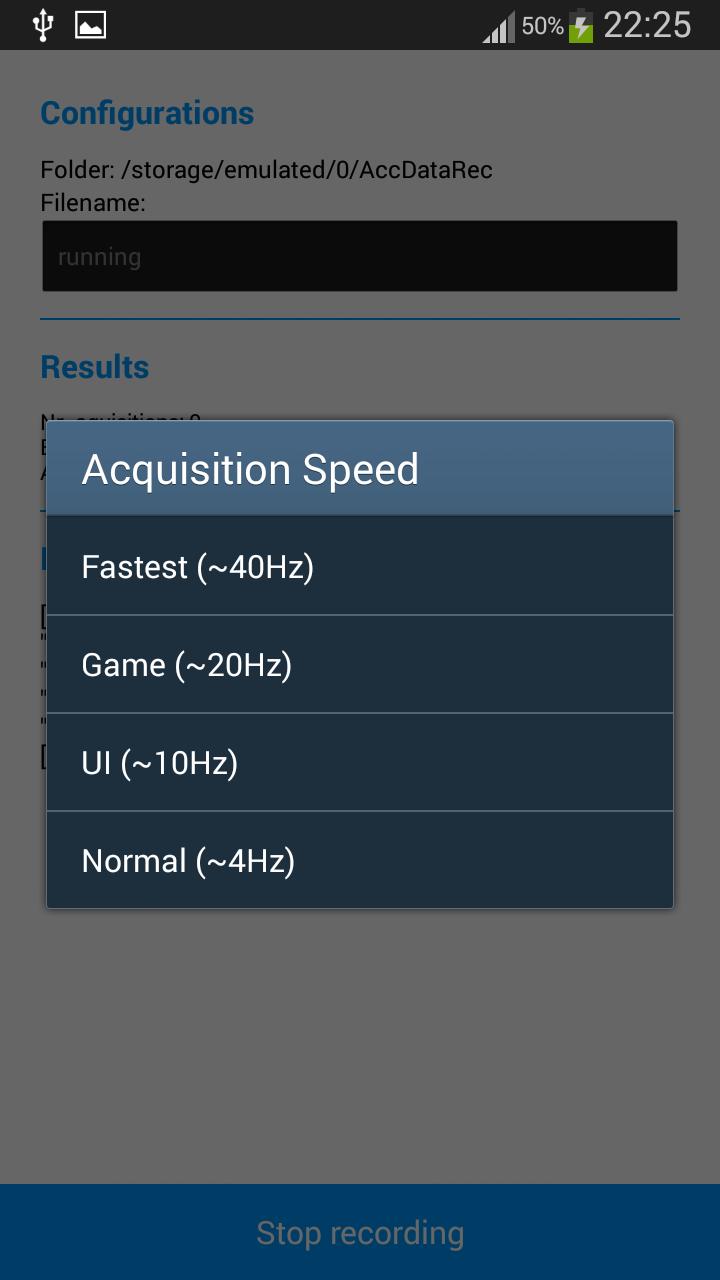This screenshot has height=1280, width=720.
Task: Tap the dimmed background to dismiss dialog
Action: click(360, 1050)
